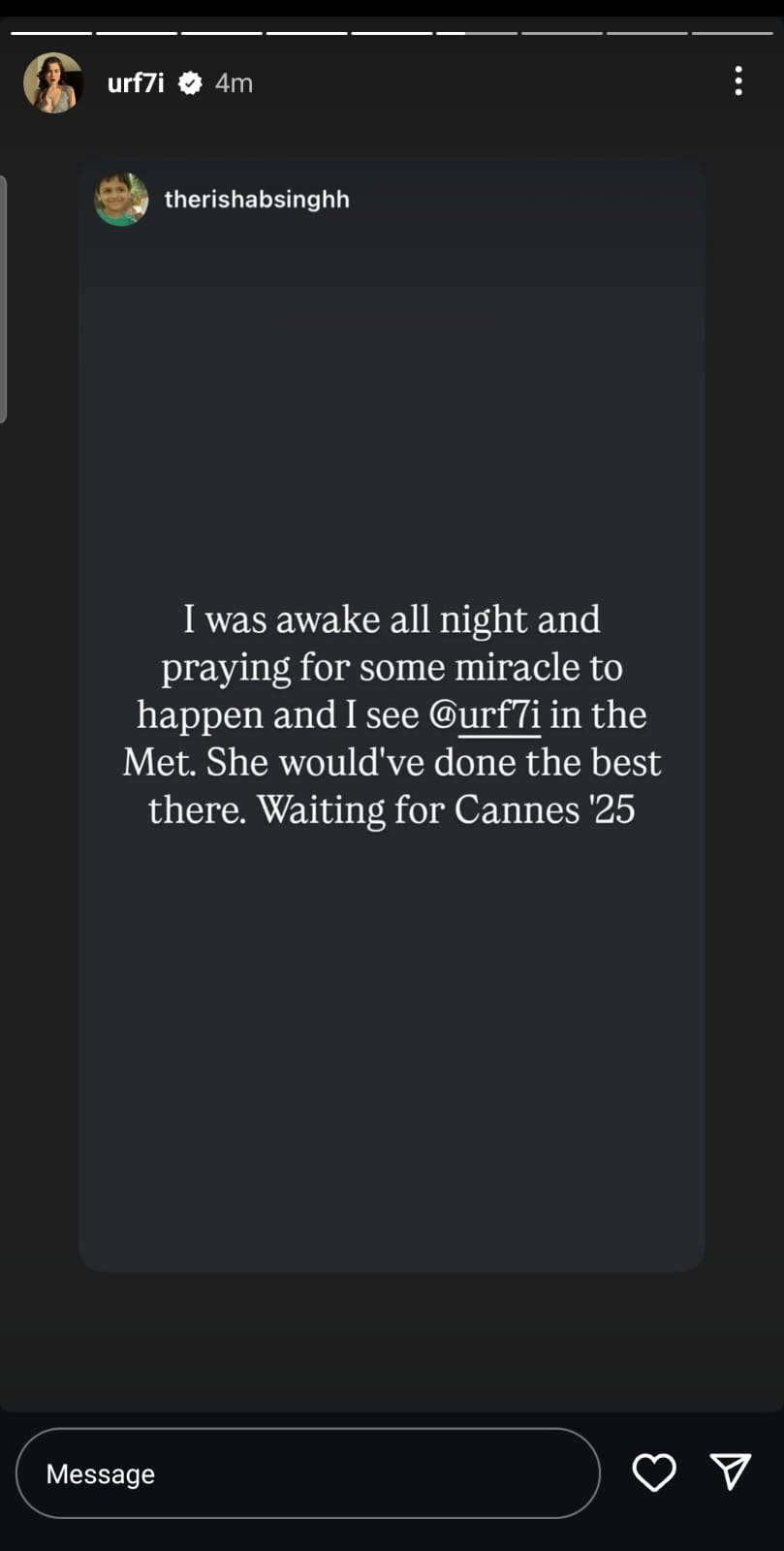Open the three-dot overflow menu
This screenshot has width=784, height=1551.
[738, 81]
